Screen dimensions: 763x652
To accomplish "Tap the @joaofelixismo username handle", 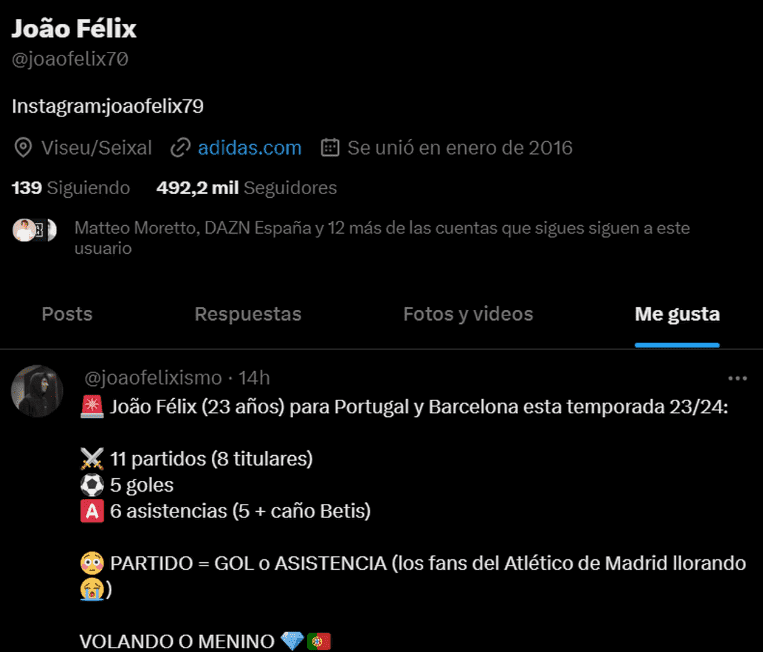I will pos(153,378).
